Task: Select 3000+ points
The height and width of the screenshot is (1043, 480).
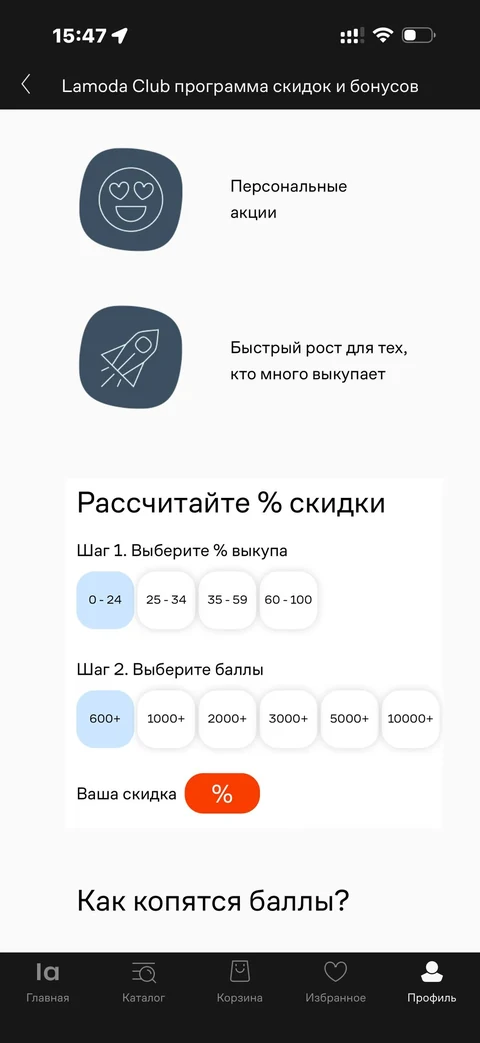Action: (x=289, y=719)
